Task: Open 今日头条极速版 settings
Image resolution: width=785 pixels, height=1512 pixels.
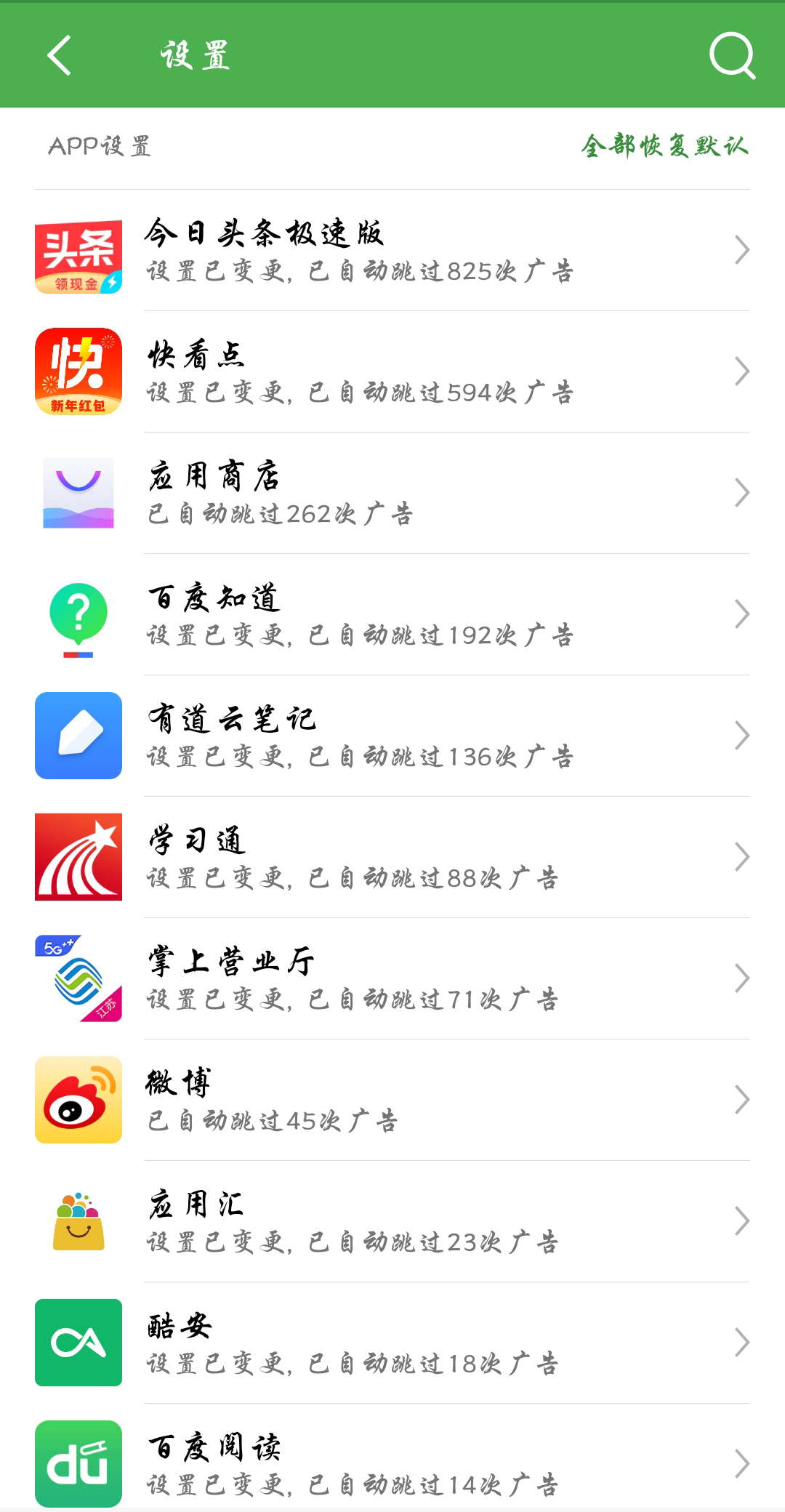Action: coord(392,251)
